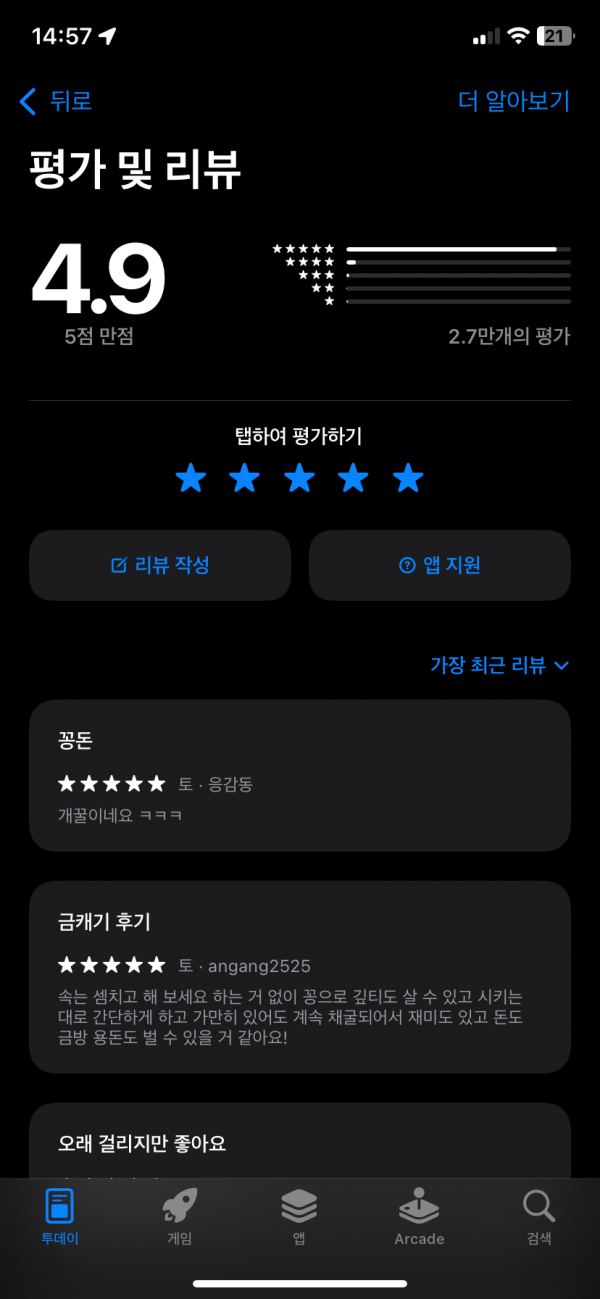Image resolution: width=600 pixels, height=1299 pixels.
Task: Expand the 가장 최근 리뷰 sort dropdown
Action: [499, 665]
